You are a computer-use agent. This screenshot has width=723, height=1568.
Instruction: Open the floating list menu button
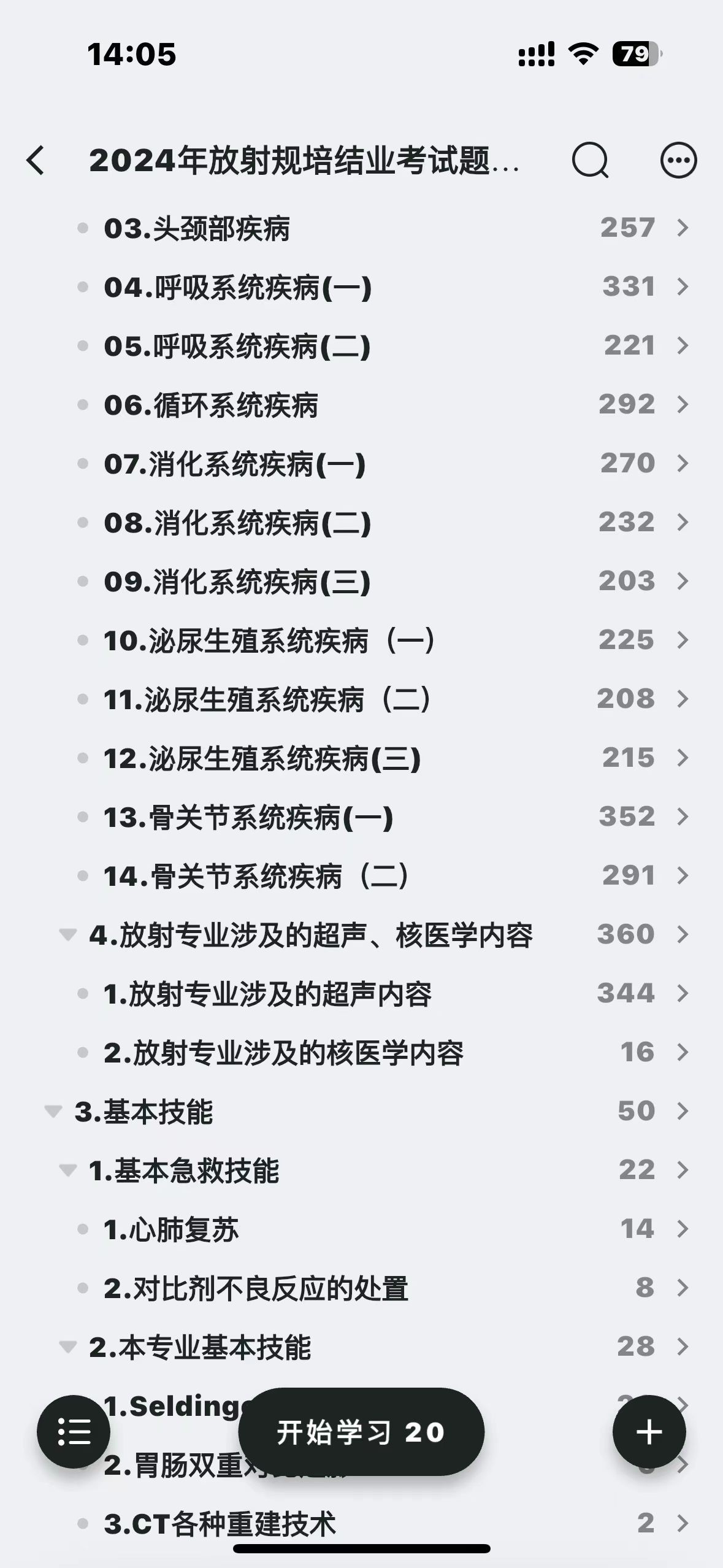click(74, 1432)
